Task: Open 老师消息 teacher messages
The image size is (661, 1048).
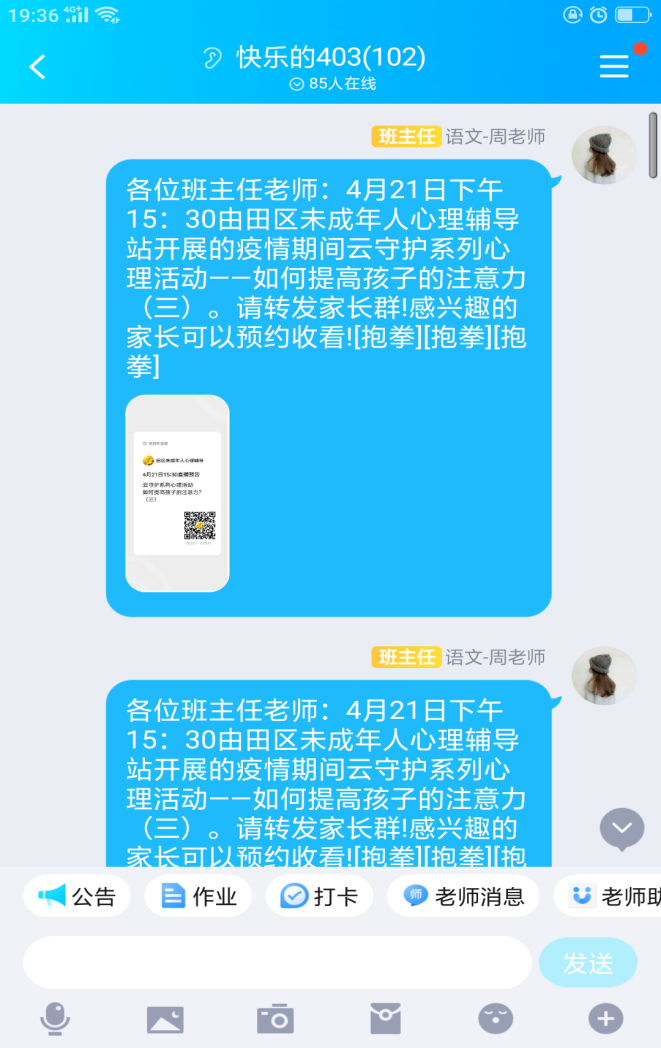Action: click(x=463, y=896)
